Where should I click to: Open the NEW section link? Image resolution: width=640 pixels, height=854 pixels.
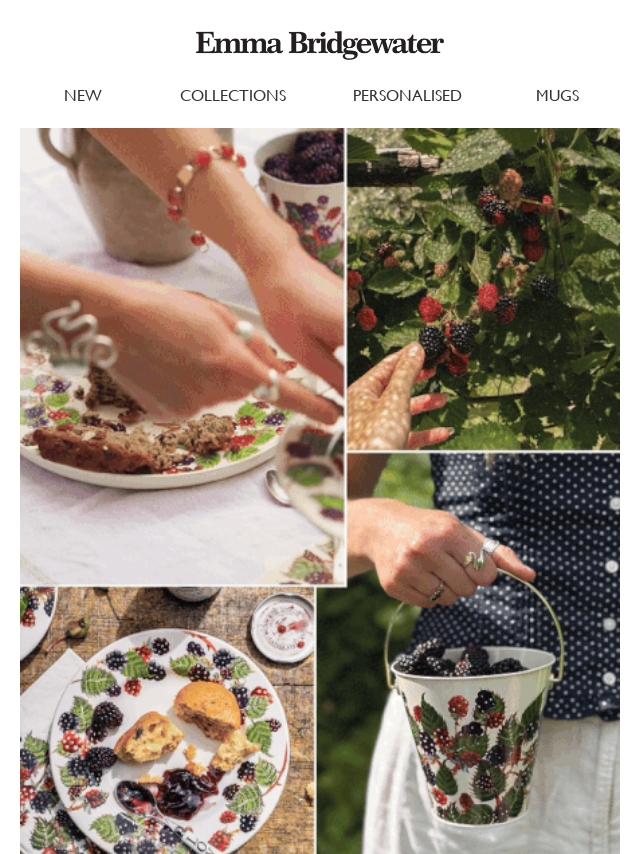pos(82,96)
